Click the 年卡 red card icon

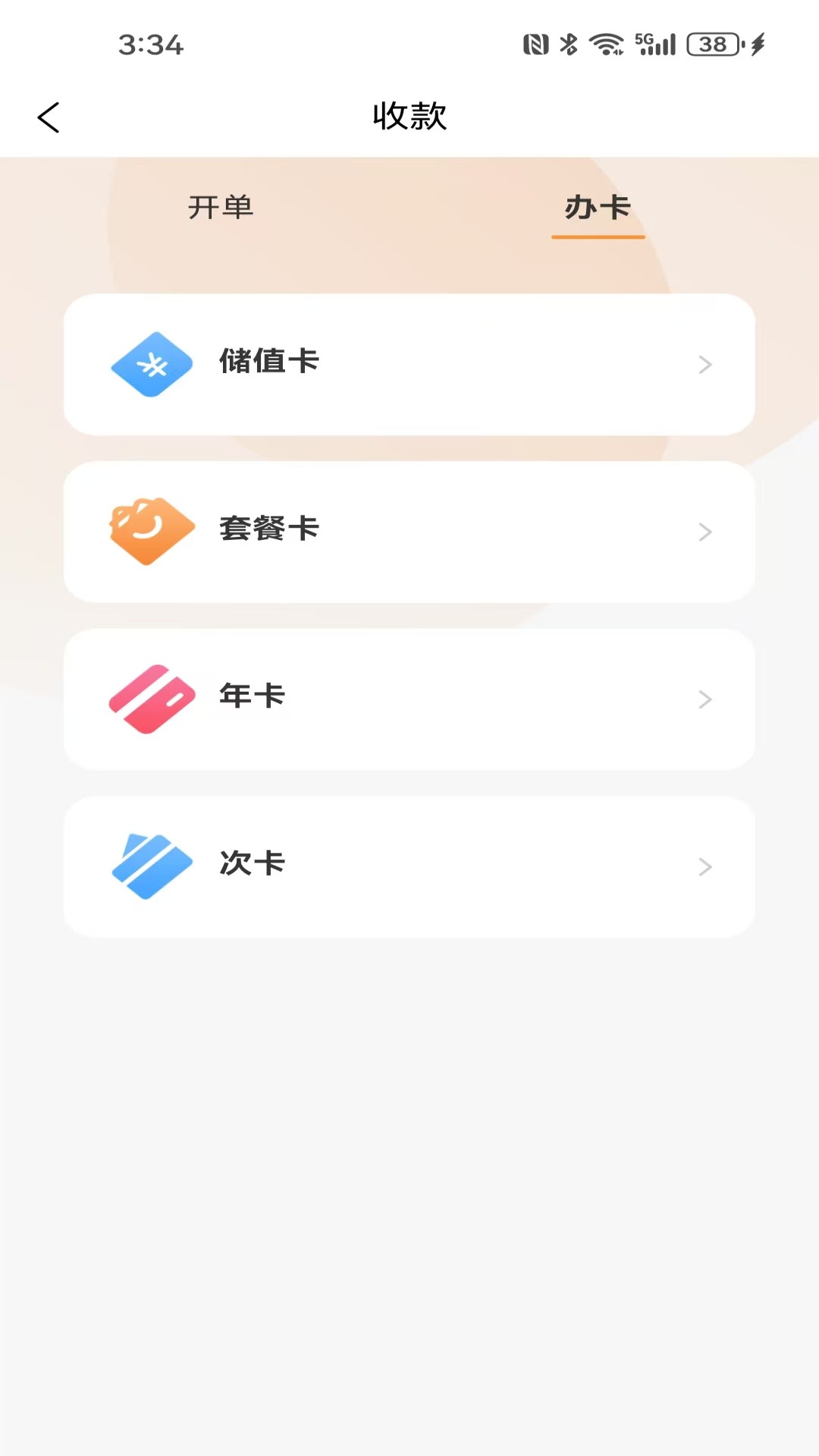click(x=151, y=699)
